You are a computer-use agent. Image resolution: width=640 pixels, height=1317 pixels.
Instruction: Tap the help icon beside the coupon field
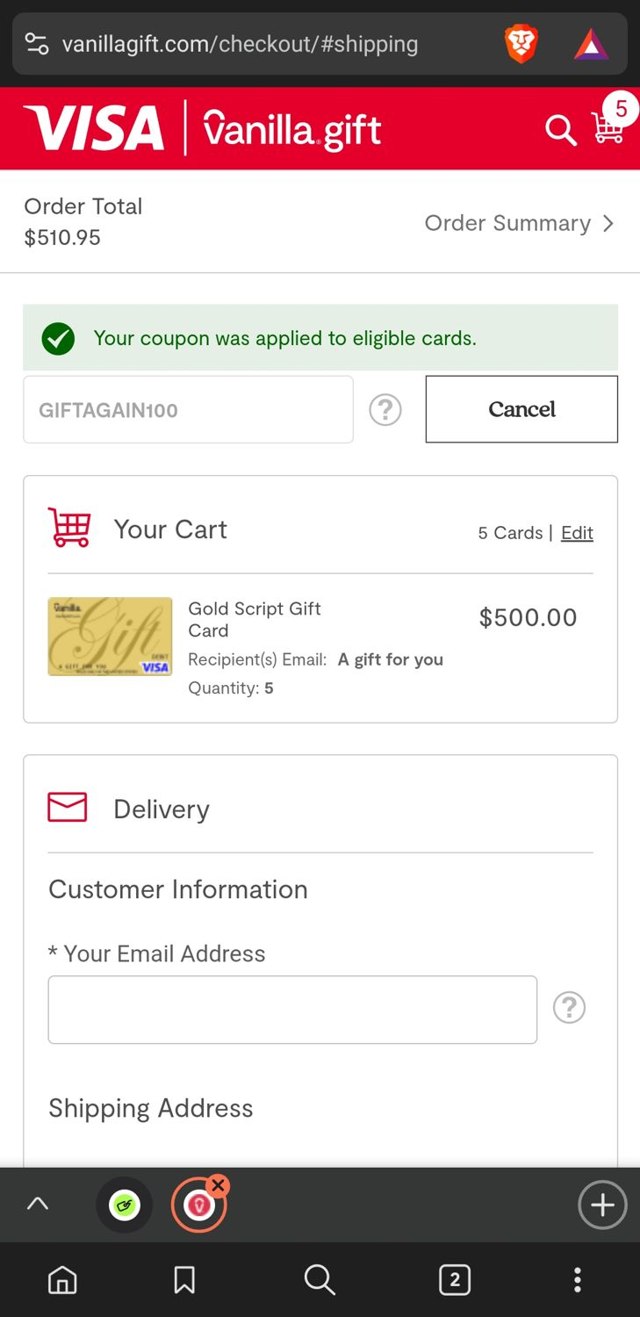coord(385,409)
